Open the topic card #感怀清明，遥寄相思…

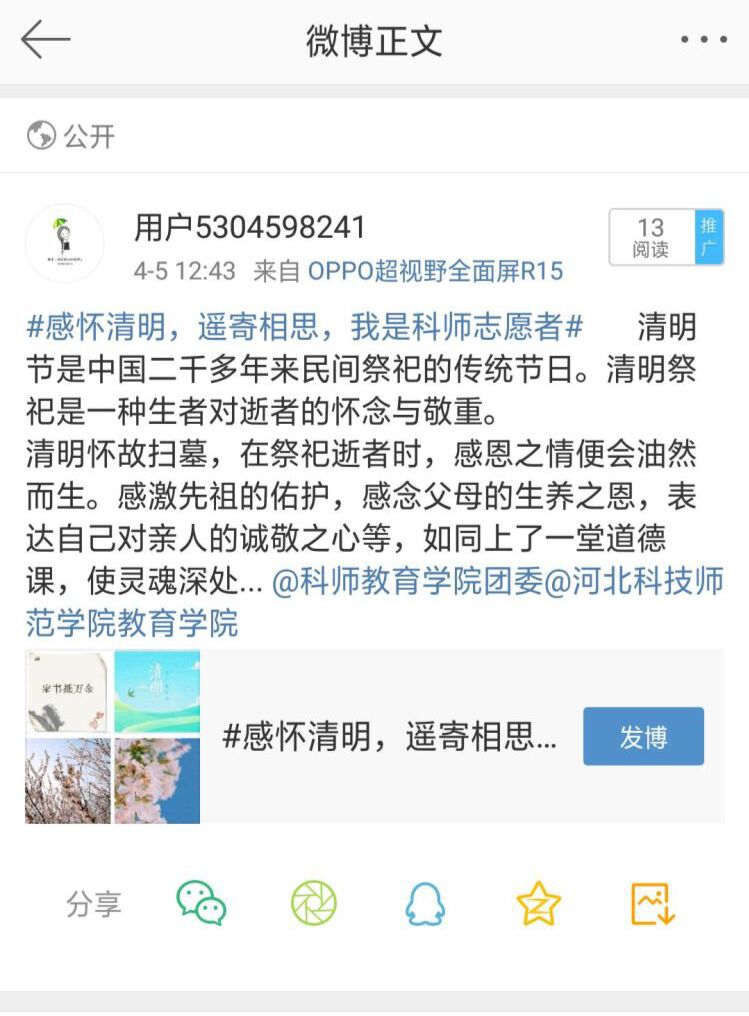390,738
